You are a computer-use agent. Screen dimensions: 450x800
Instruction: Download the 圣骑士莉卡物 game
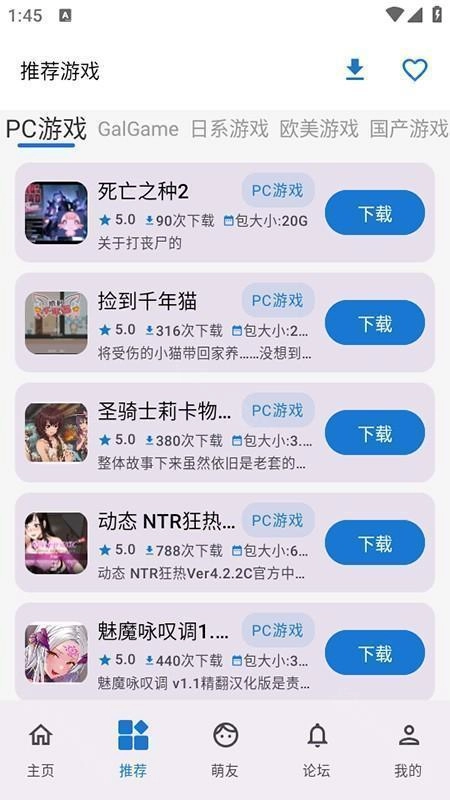tap(375, 433)
